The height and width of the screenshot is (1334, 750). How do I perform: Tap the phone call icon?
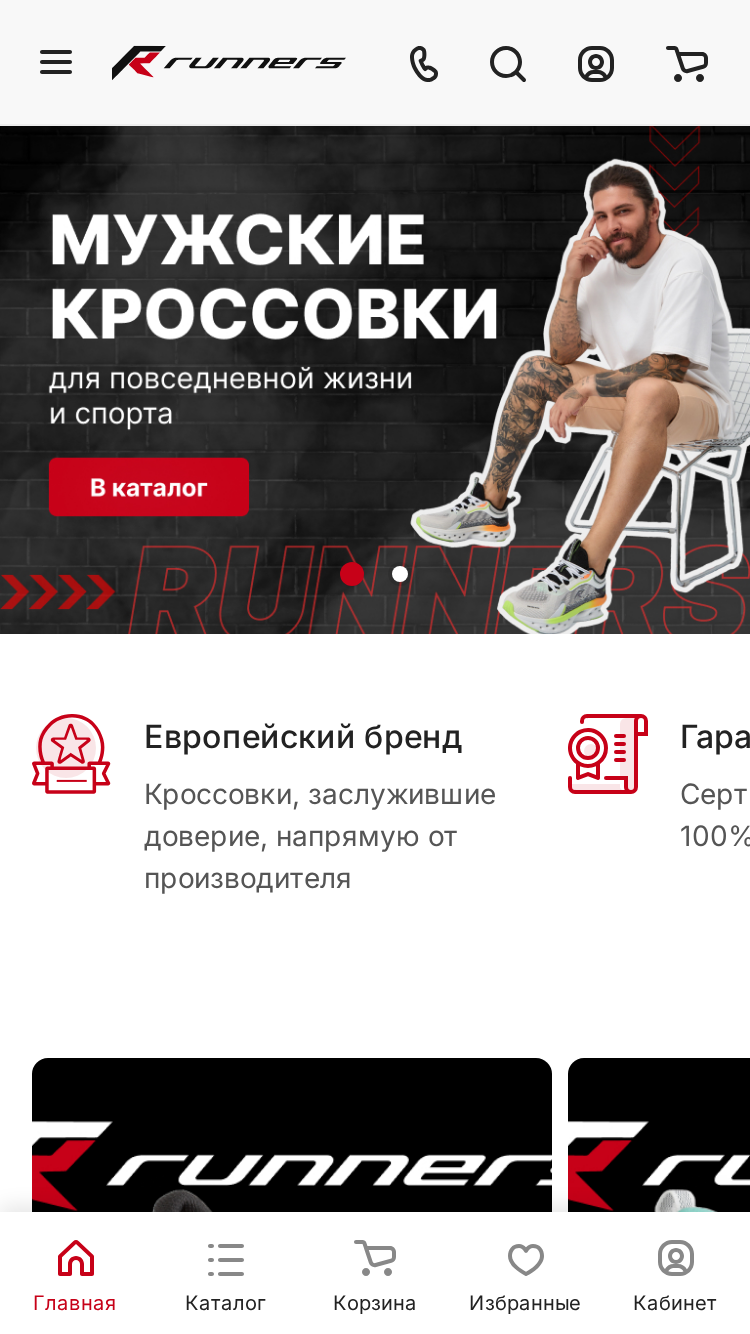tap(424, 64)
